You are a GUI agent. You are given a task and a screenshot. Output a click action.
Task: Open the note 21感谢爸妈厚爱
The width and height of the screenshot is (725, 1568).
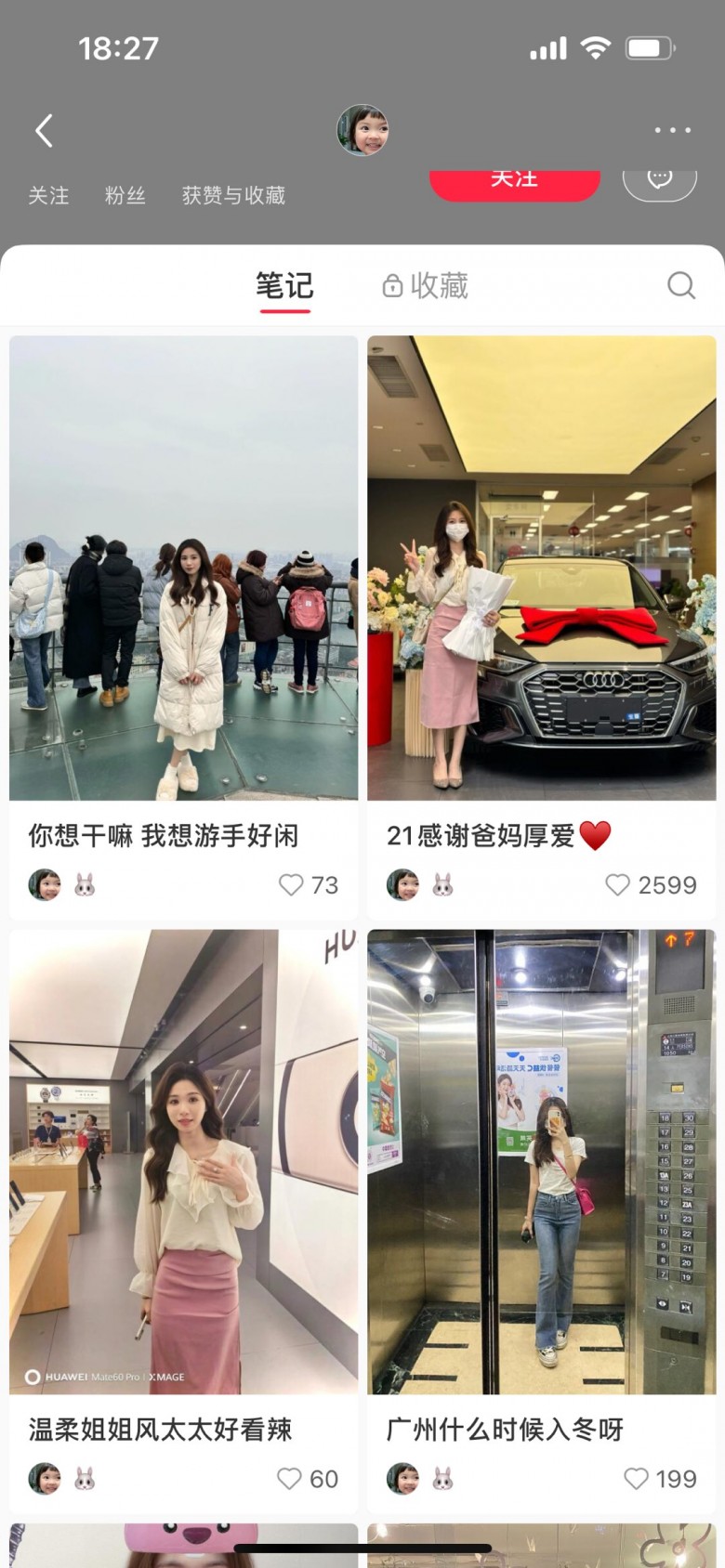pyautogui.click(x=541, y=568)
